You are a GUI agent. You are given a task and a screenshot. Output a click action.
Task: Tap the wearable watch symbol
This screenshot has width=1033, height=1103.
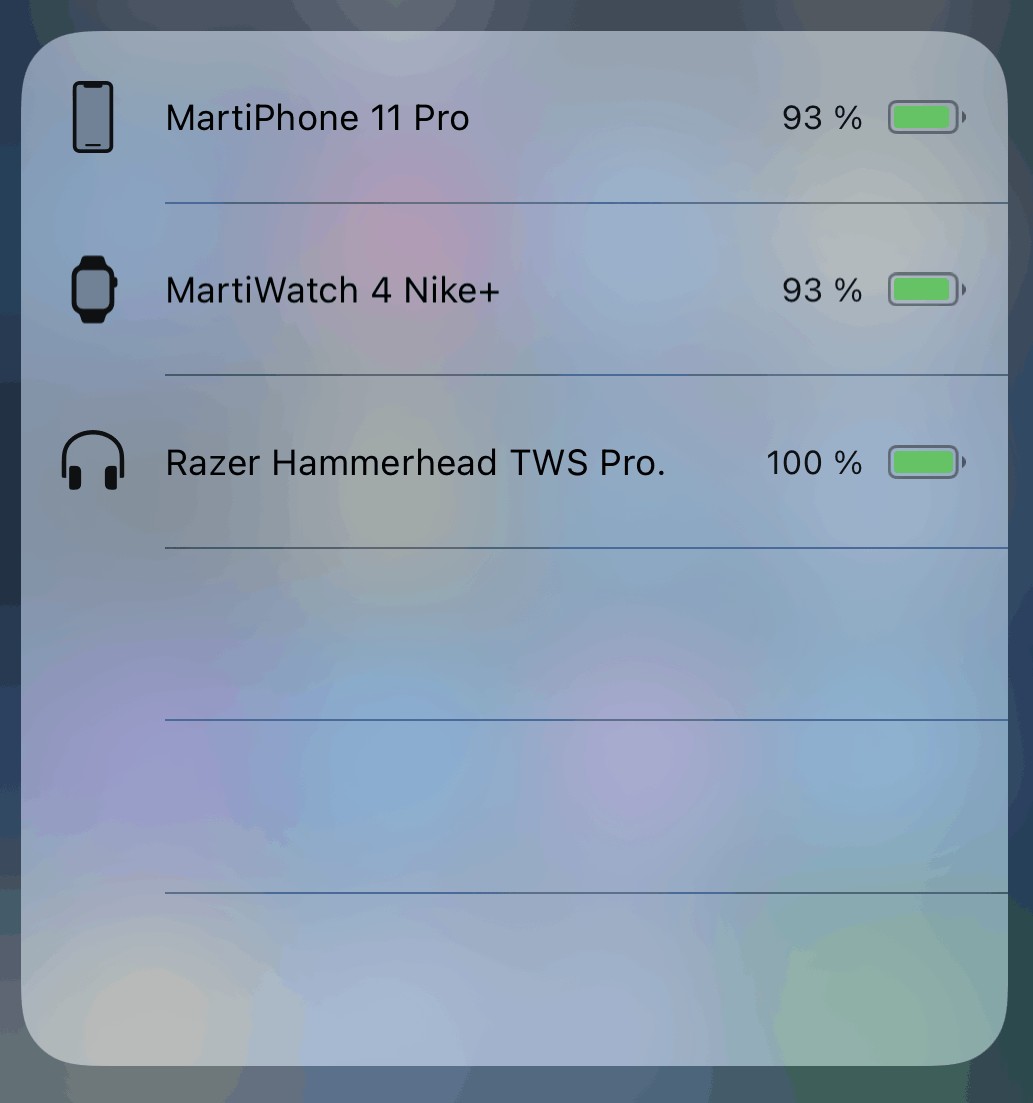[93, 289]
